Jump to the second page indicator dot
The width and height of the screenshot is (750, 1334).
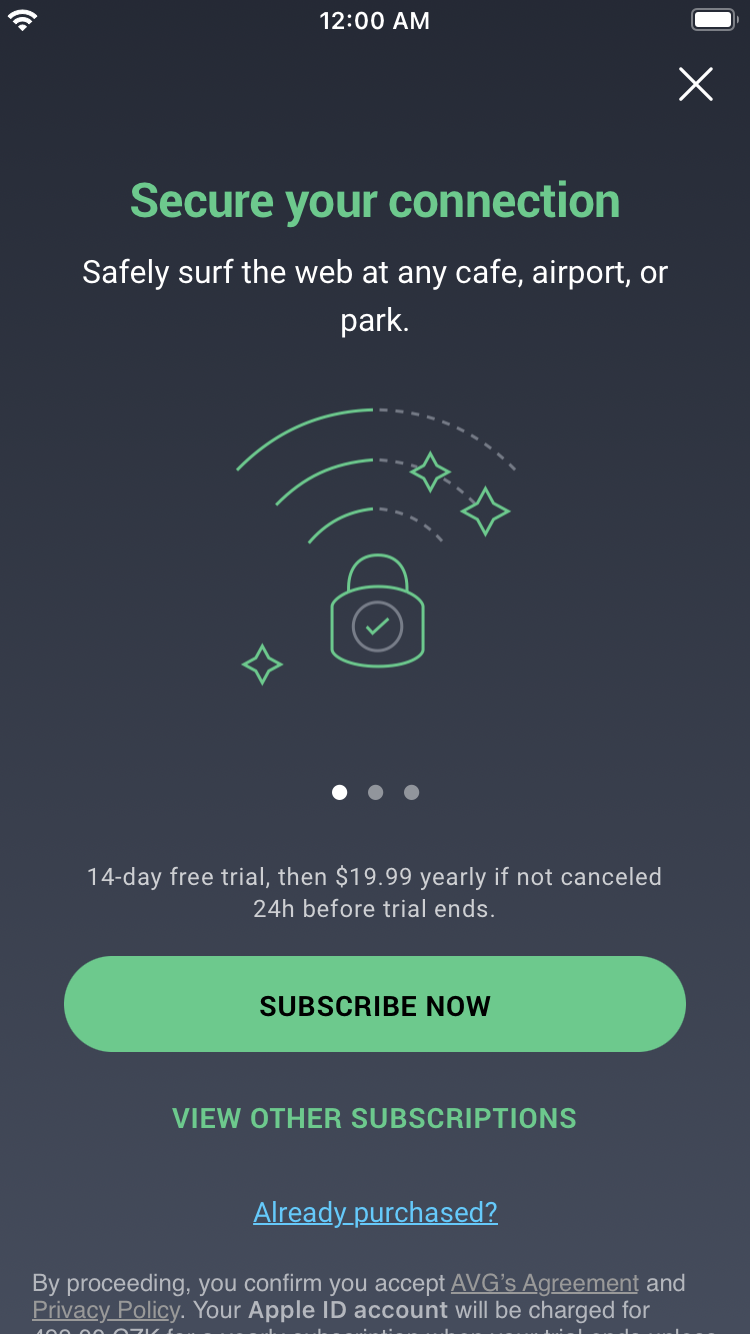click(376, 792)
